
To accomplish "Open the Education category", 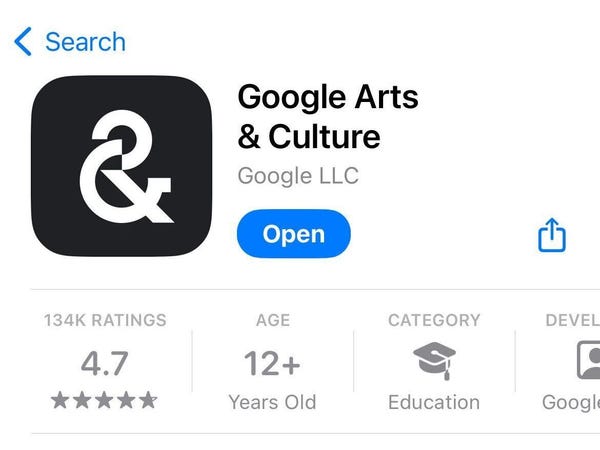I will [x=433, y=362].
